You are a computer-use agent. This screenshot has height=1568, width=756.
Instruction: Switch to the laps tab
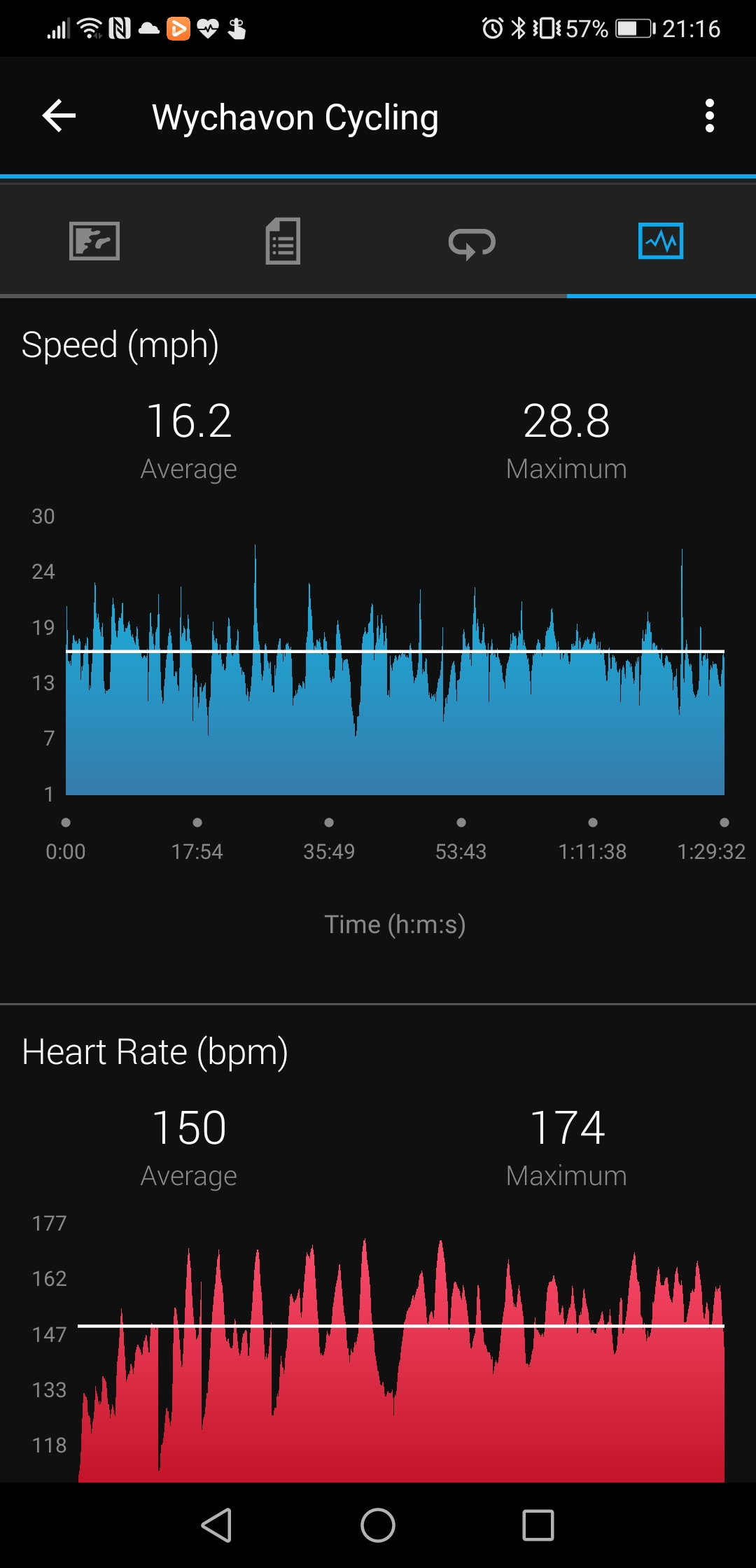tap(472, 242)
